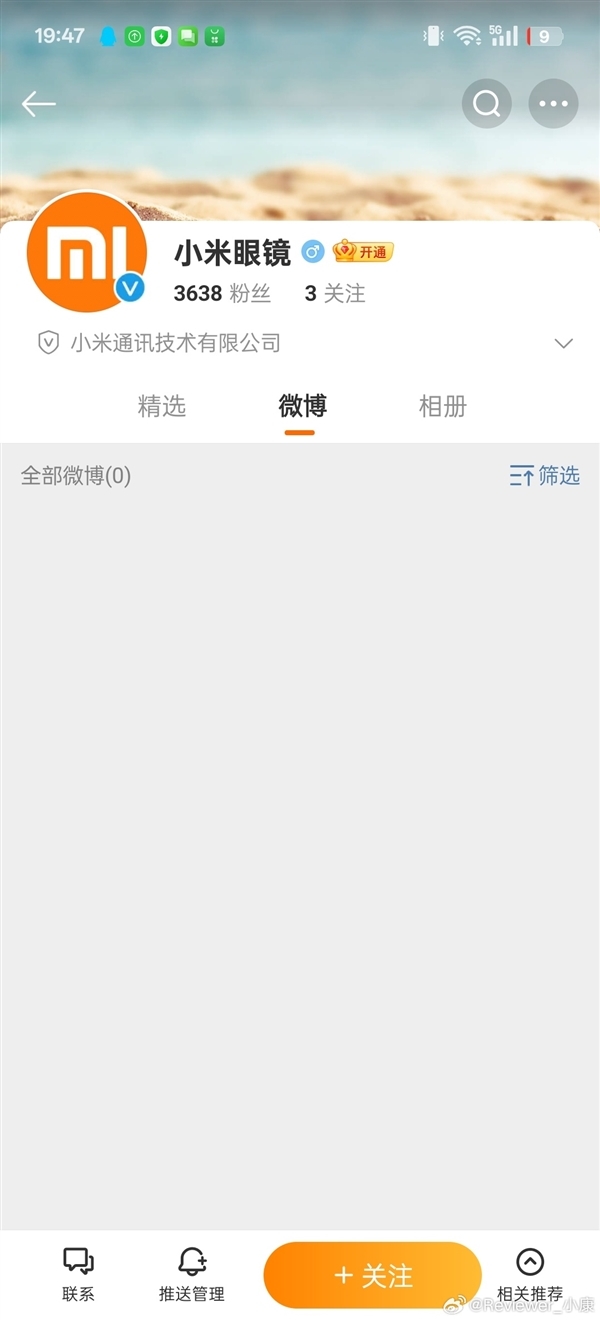Screen dimensions: 600x1320
Task: Open search on this profile
Action: (487, 104)
